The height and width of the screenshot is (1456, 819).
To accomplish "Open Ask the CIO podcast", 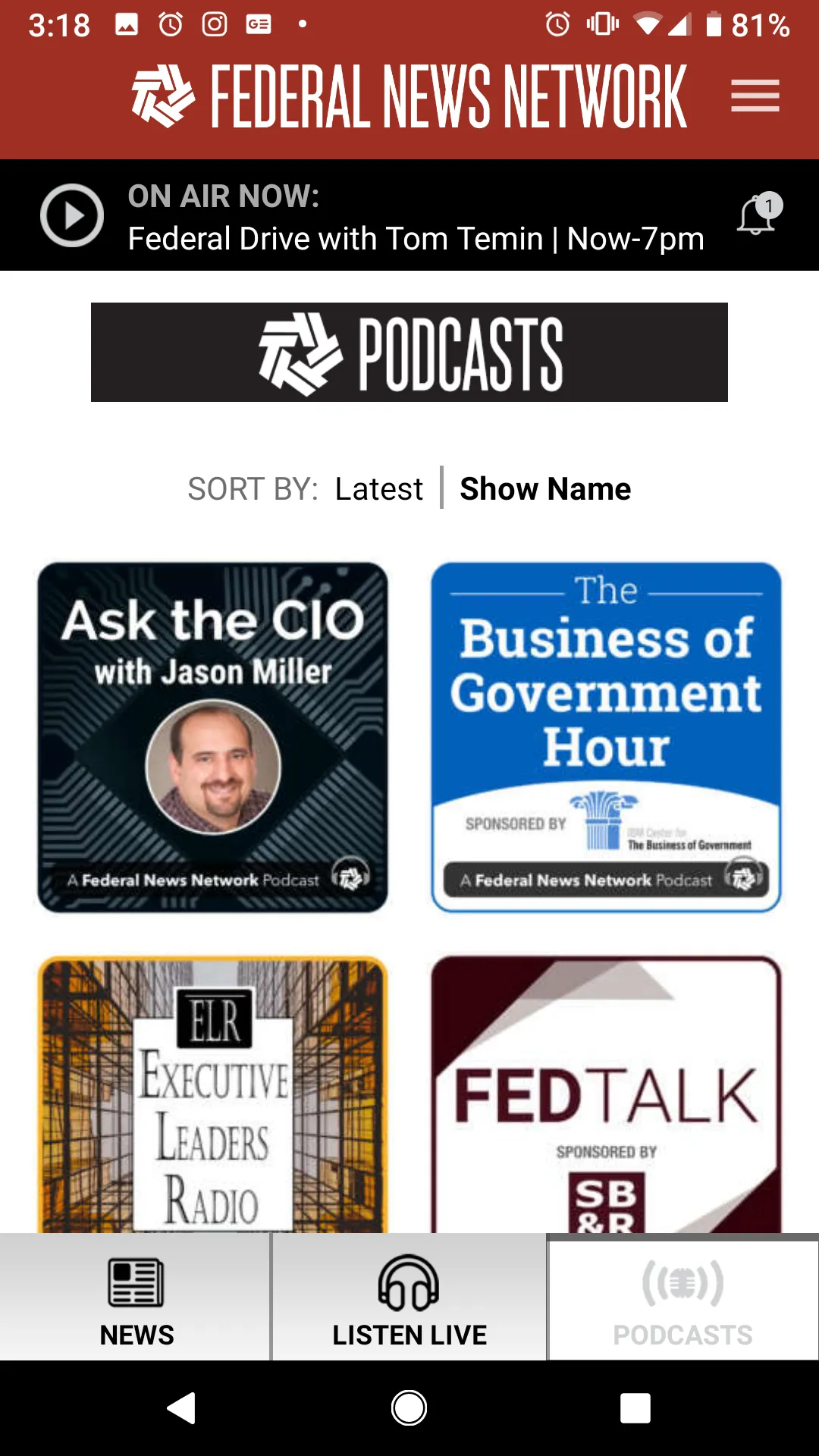I will point(212,737).
